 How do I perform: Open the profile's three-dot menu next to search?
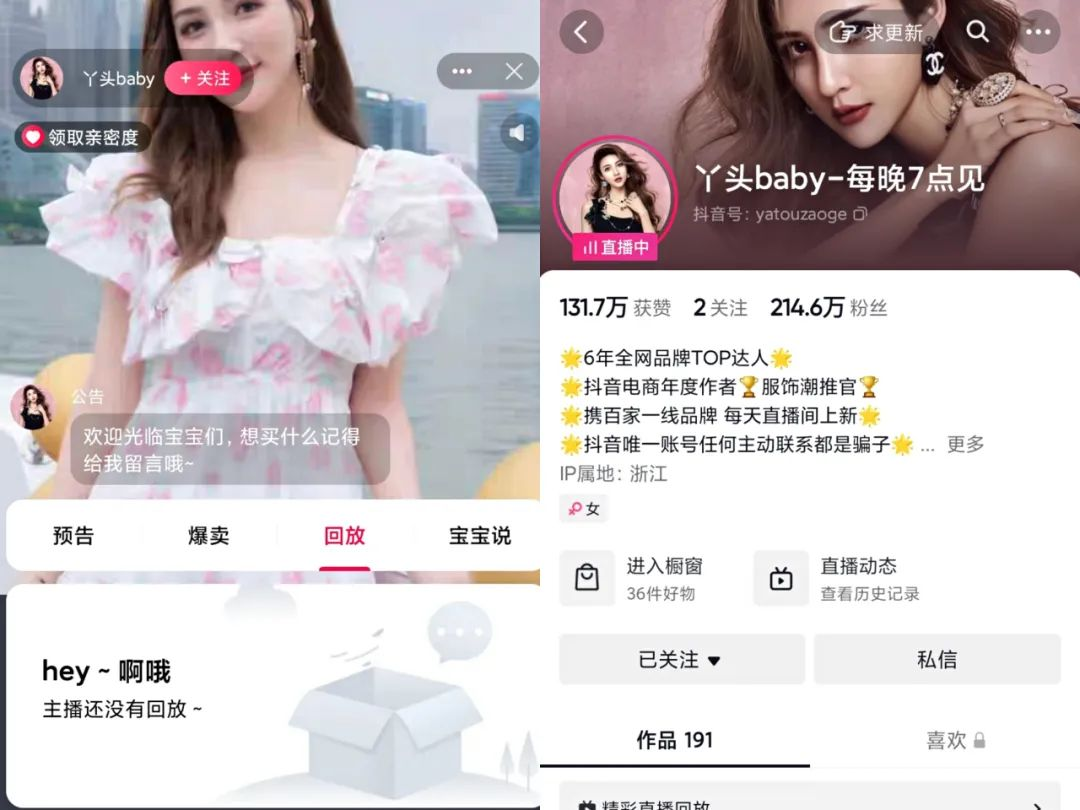pos(1038,32)
